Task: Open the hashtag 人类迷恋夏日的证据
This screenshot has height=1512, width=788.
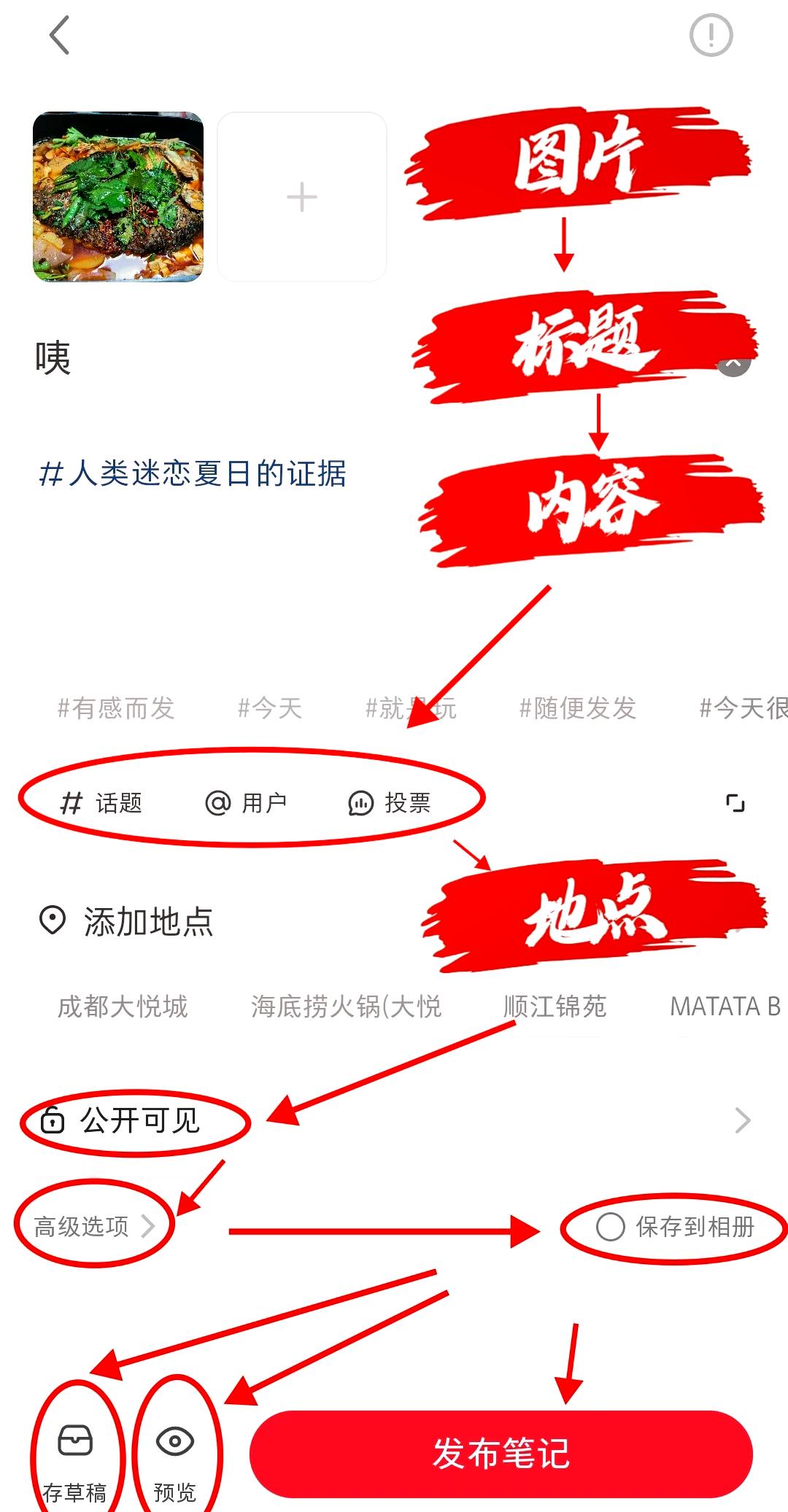Action: 194,474
